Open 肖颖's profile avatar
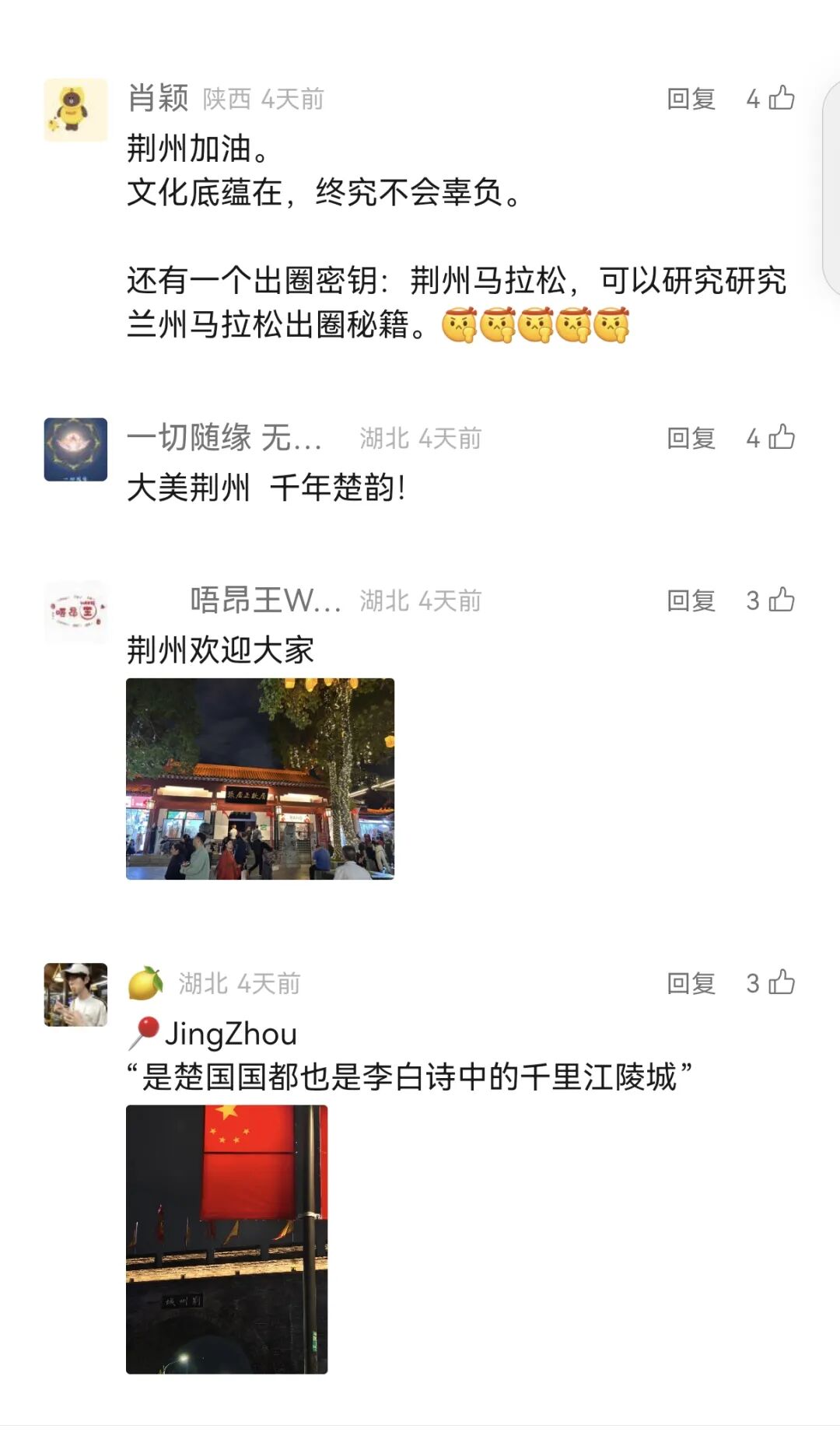 coord(75,110)
